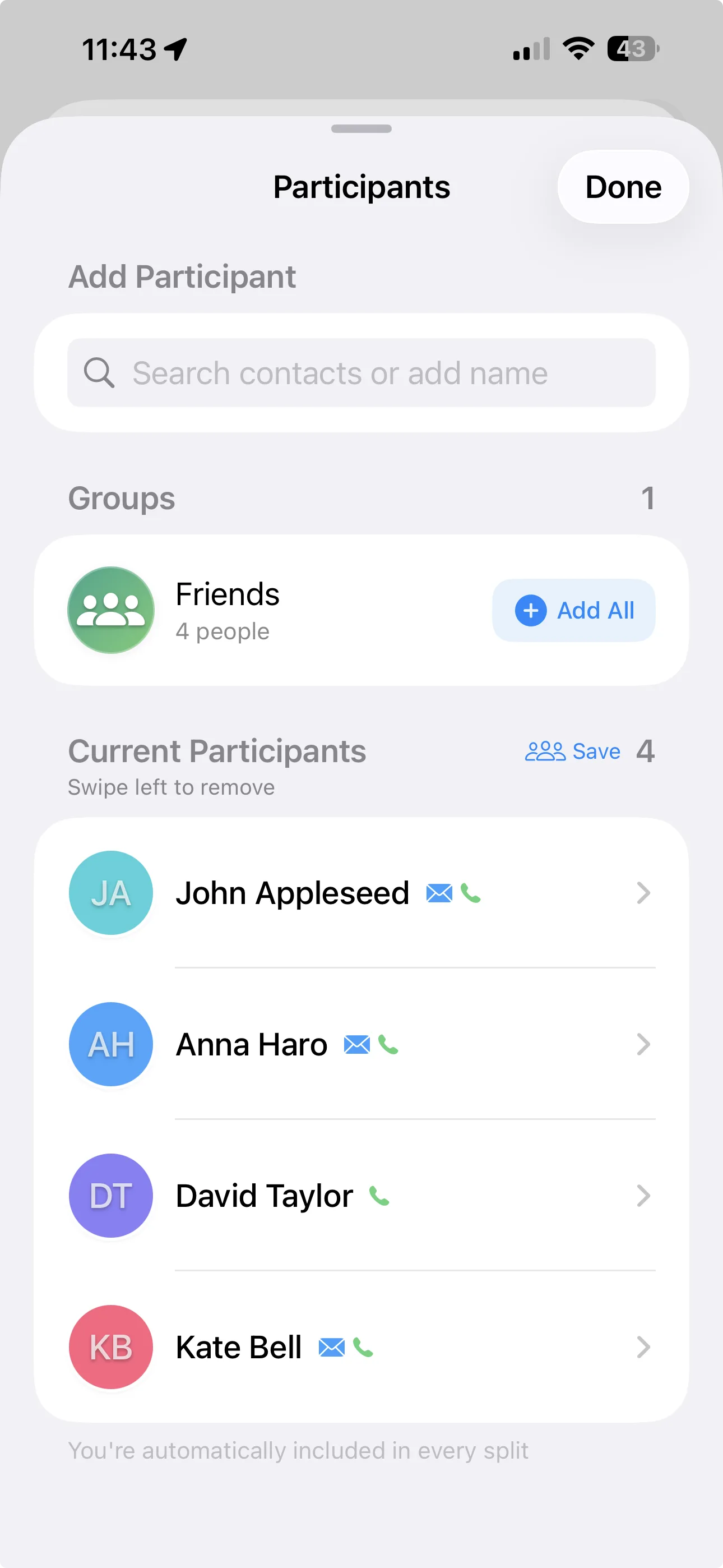Click the JA avatar circle
Screen dimensions: 723x1568
[110, 893]
